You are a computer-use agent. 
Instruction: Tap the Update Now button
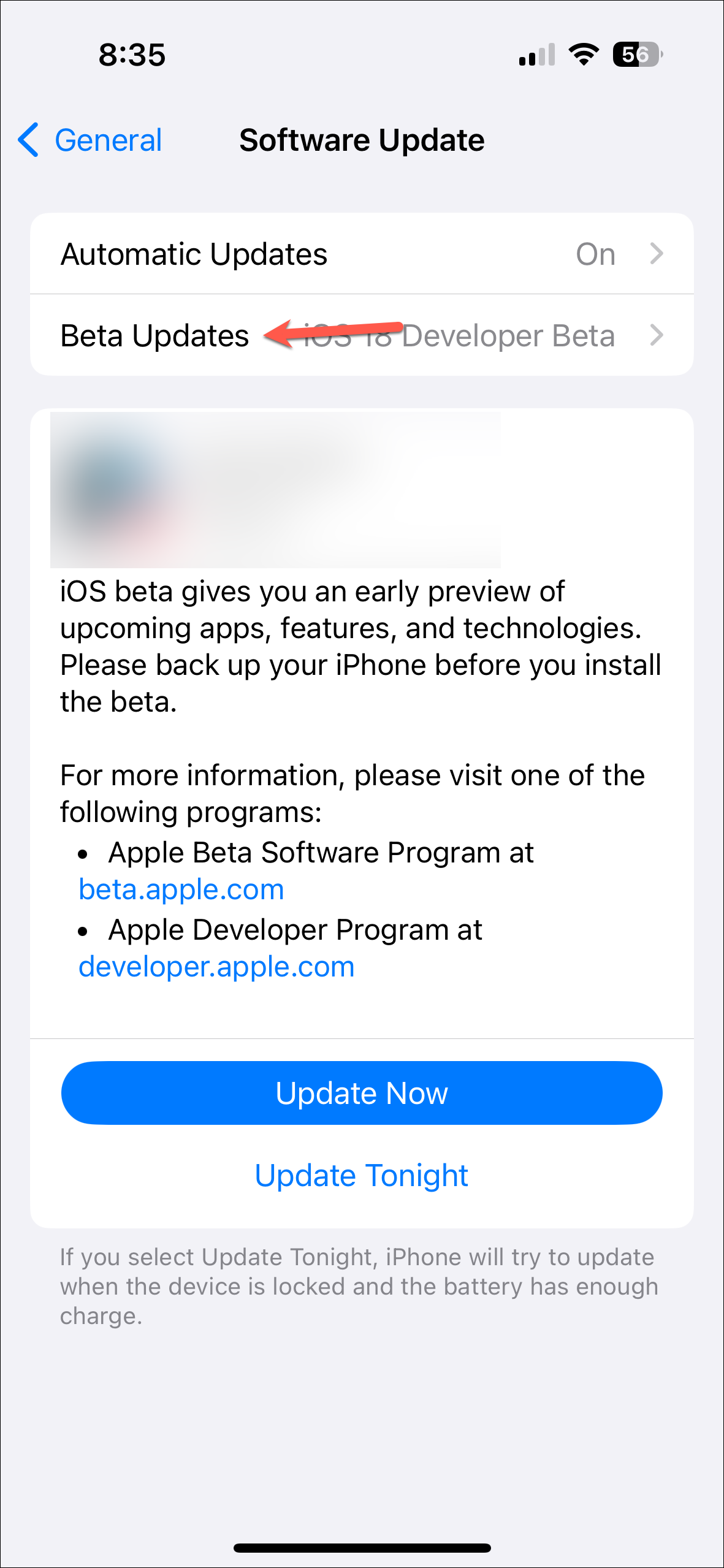click(x=362, y=1093)
